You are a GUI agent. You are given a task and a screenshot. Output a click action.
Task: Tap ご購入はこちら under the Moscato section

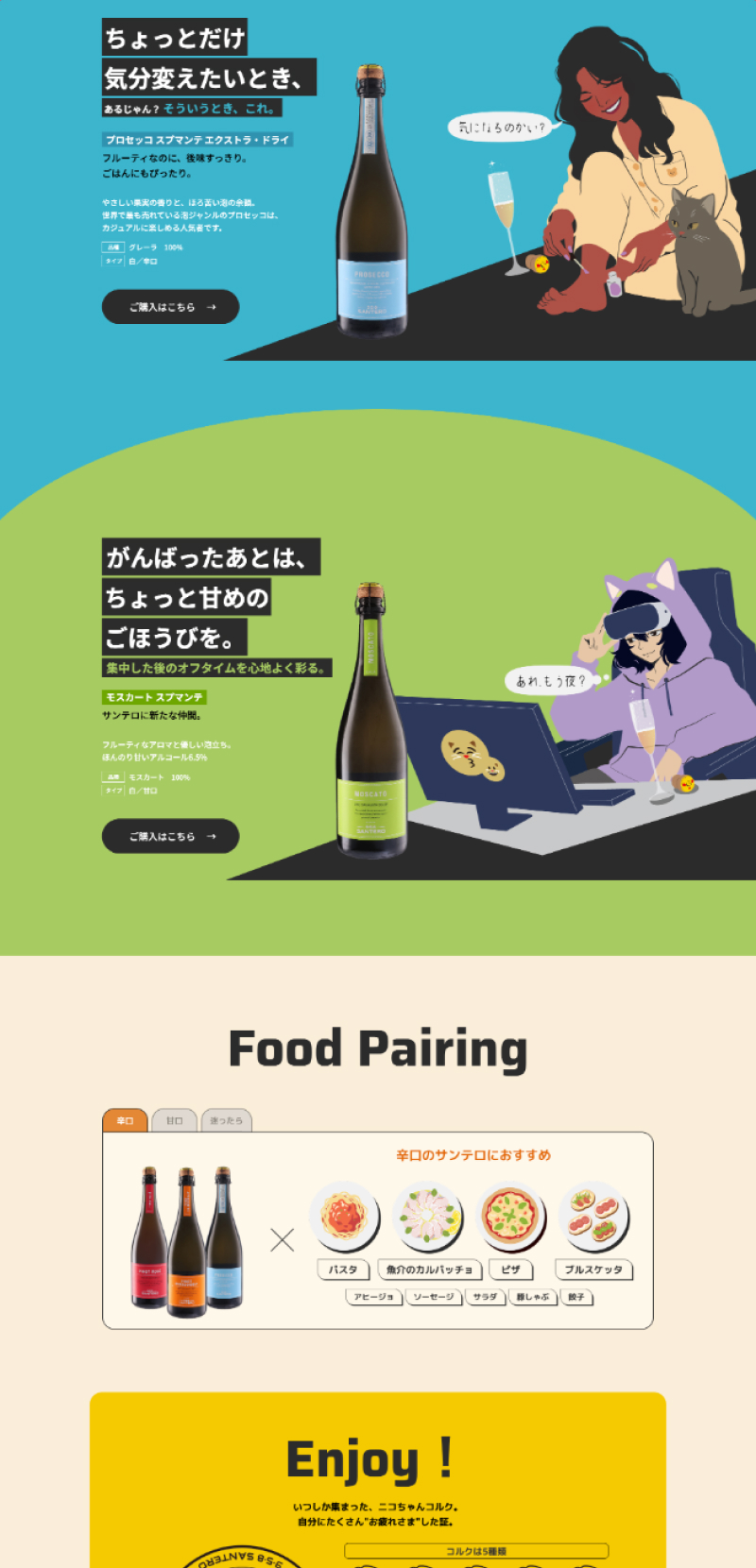[170, 836]
